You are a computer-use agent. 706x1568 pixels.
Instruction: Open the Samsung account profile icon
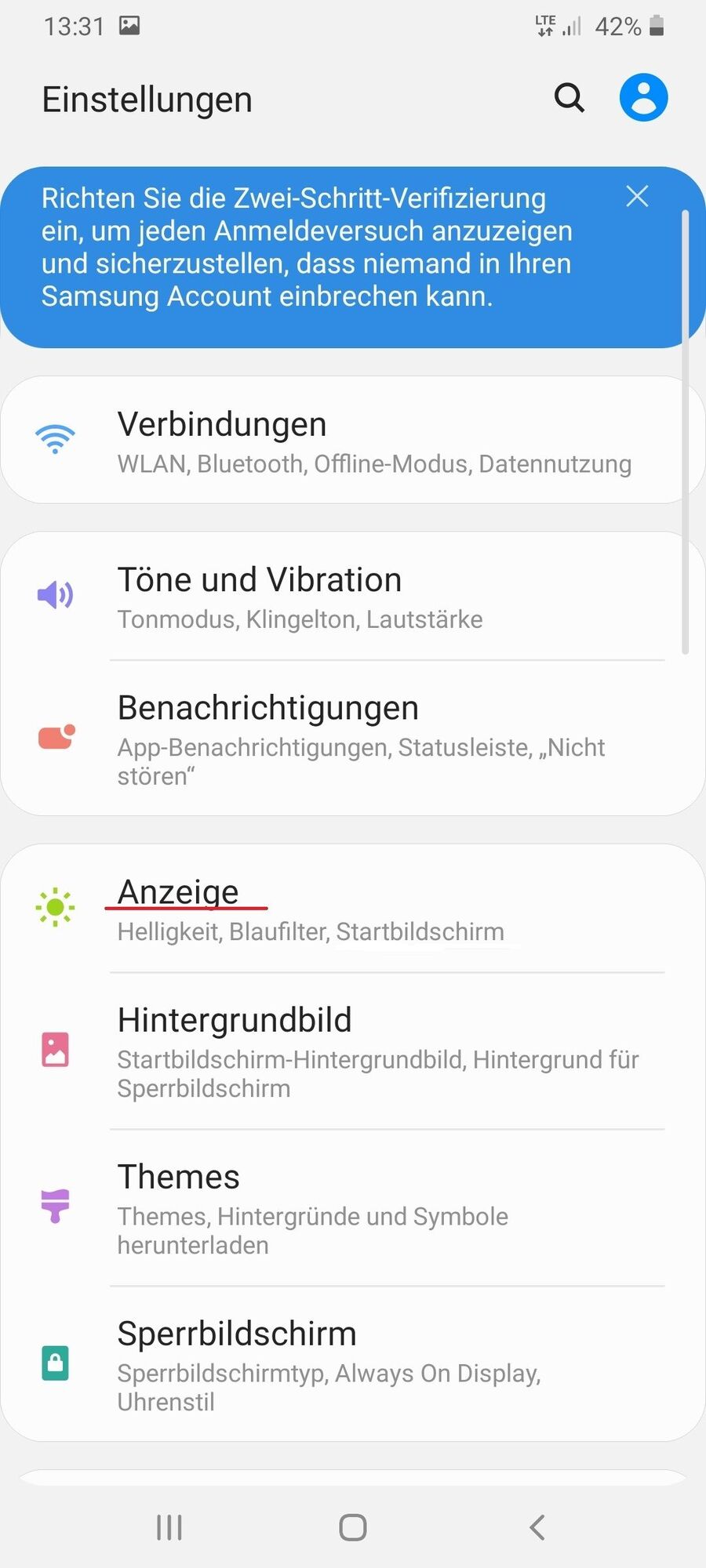click(x=643, y=98)
